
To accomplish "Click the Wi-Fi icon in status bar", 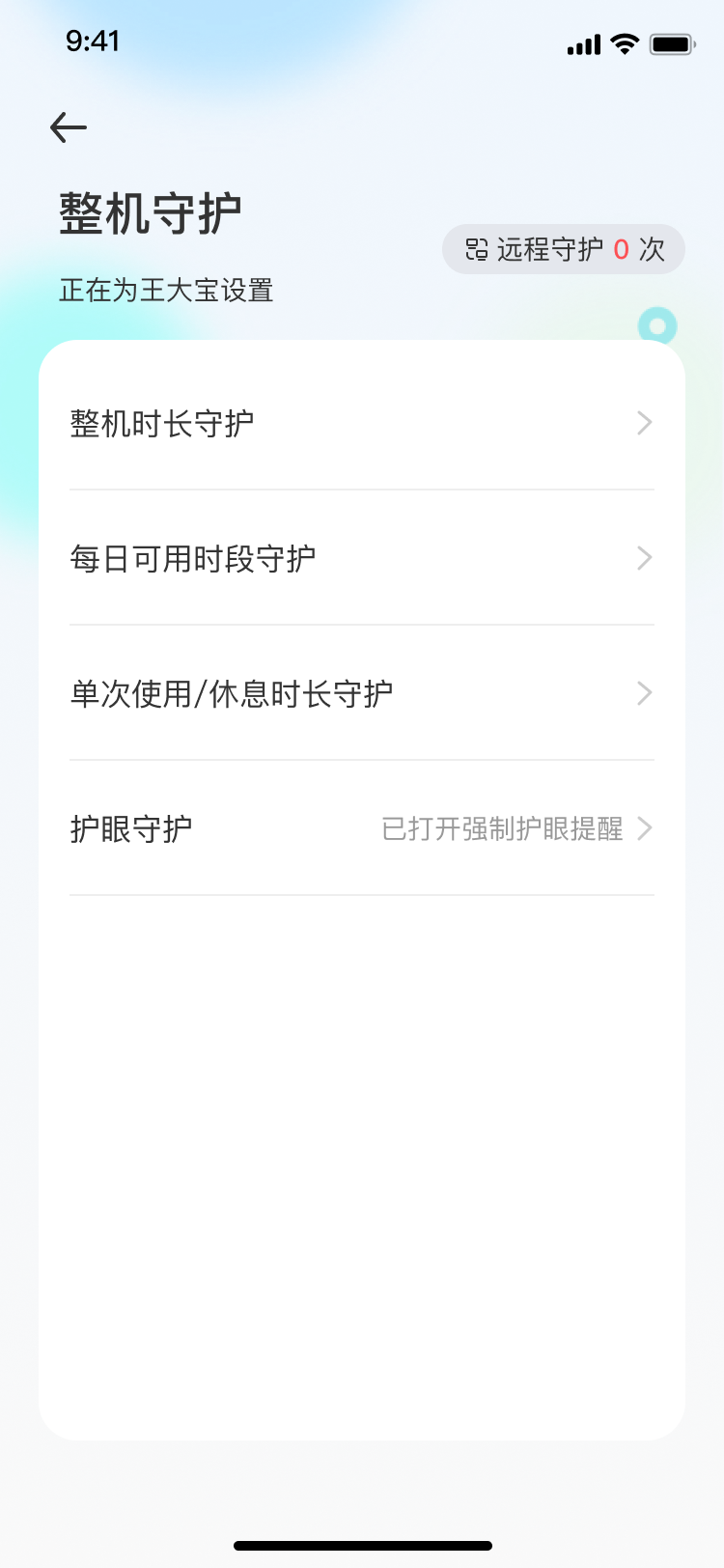I will 624,43.
